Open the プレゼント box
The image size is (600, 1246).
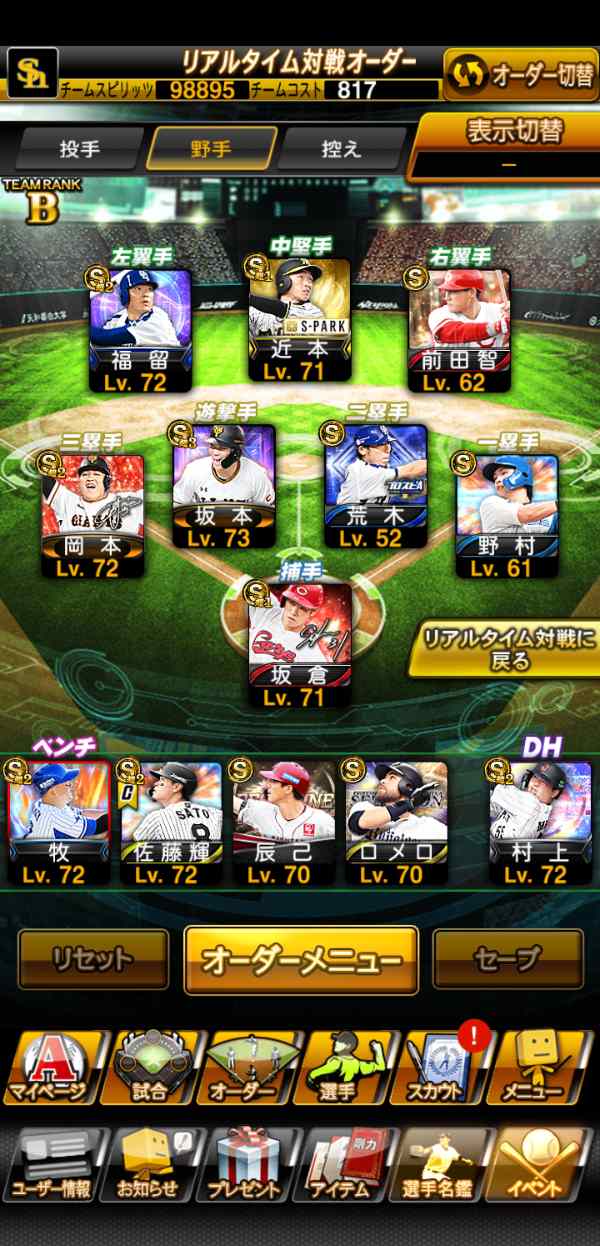[x=245, y=1165]
